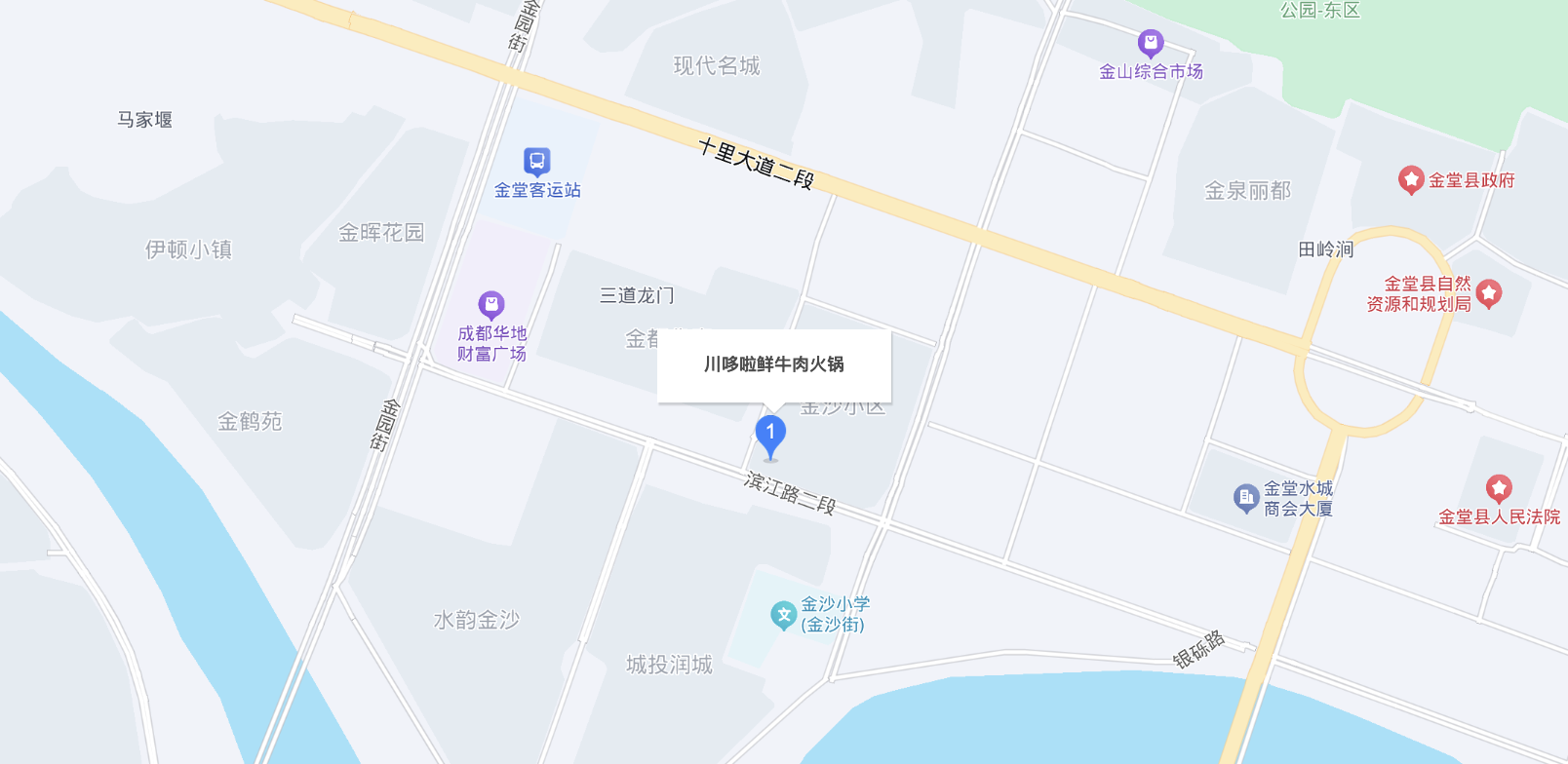Viewport: 1568px width, 764px height.
Task: Open the 金山综合市场 market marker
Action: click(1151, 43)
